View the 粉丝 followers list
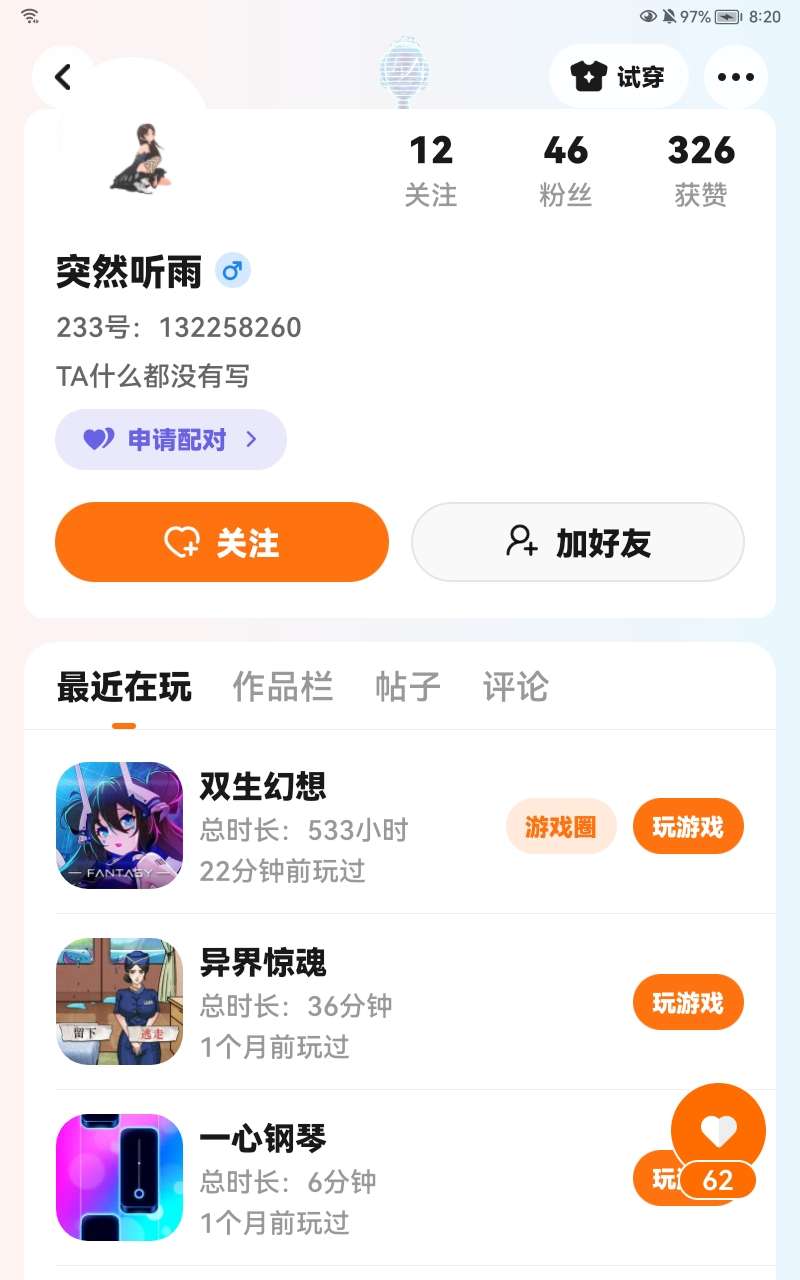This screenshot has width=800, height=1280. (x=566, y=169)
